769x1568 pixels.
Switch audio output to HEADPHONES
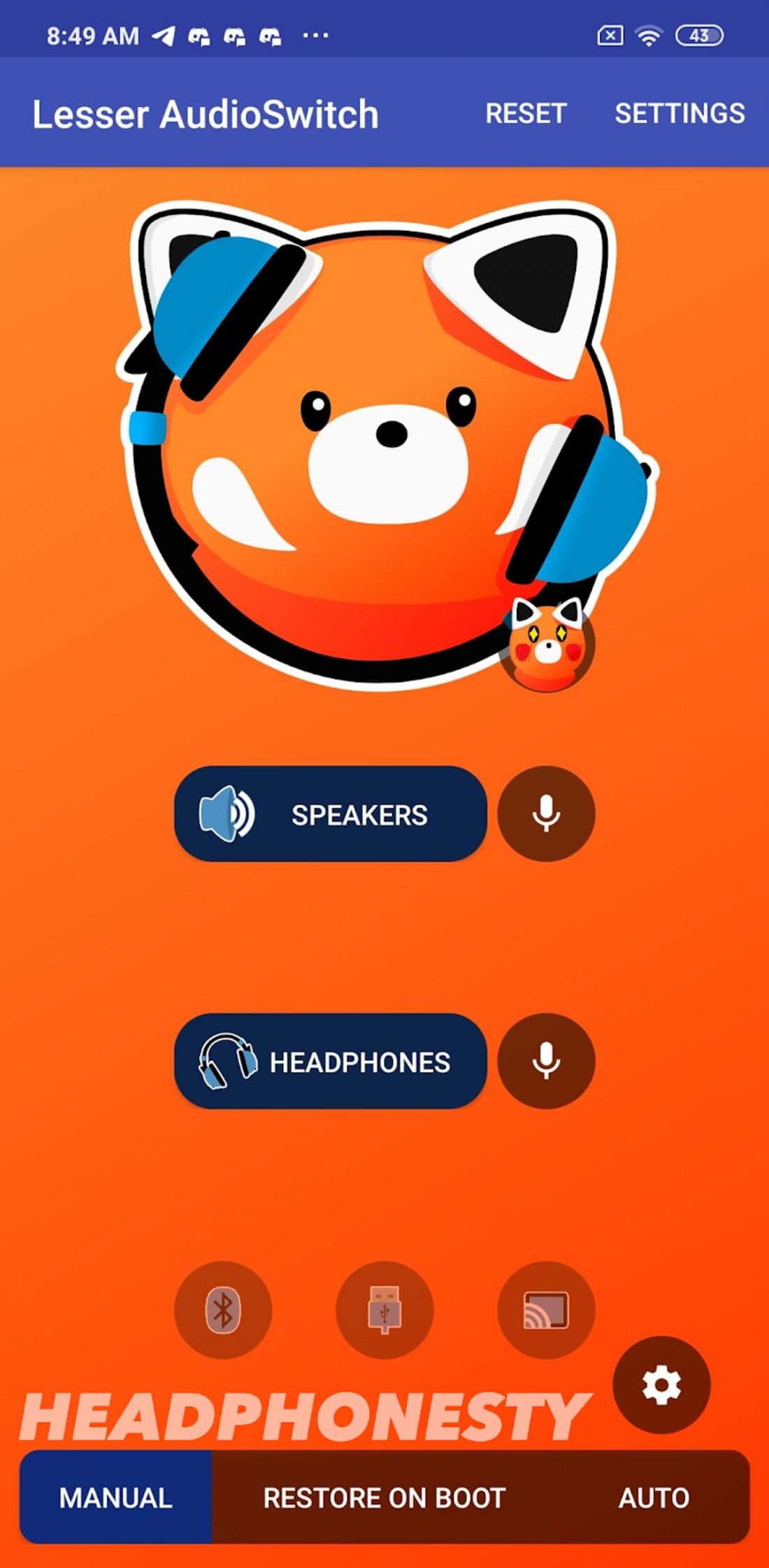(330, 1062)
